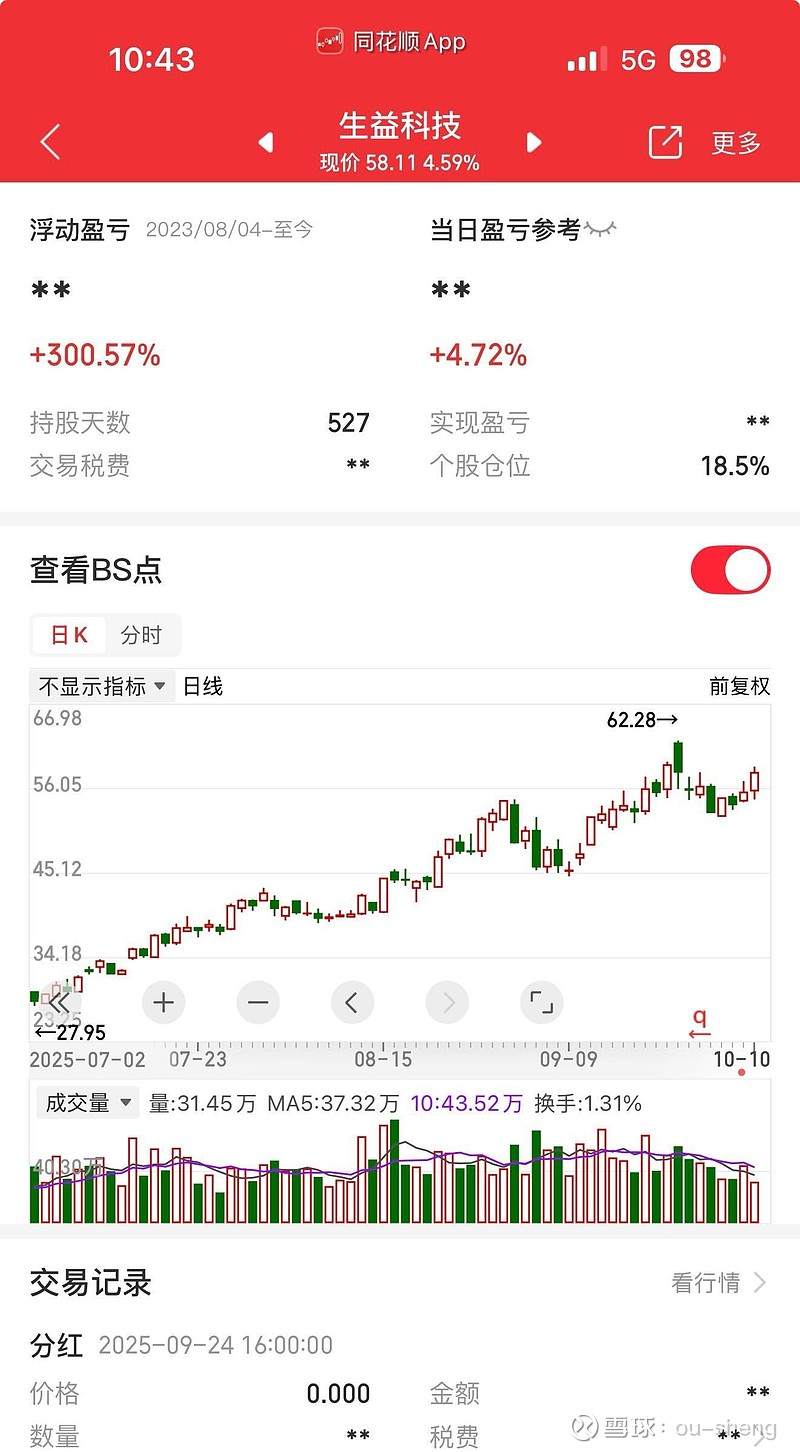This screenshot has height=1452, width=800.
Task: Share this stock position page
Action: pos(665,142)
